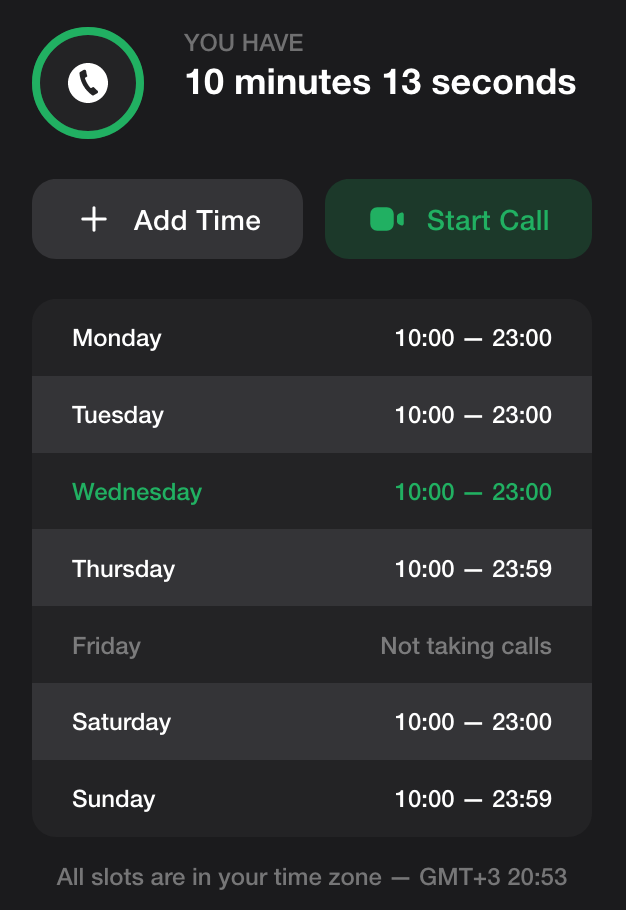Start the video call
Screen dimensions: 626x910
[458, 220]
